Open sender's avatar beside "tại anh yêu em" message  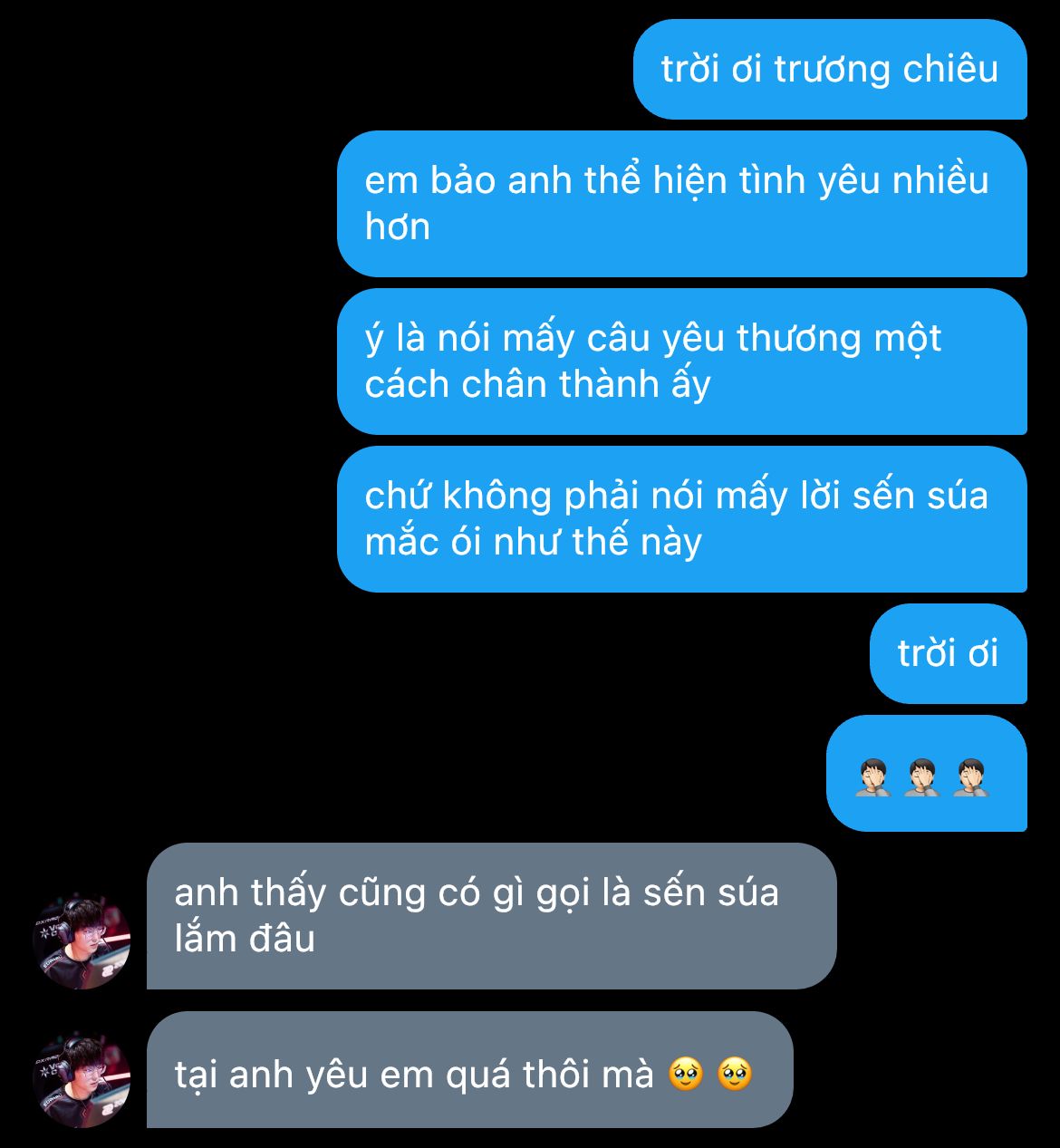pyautogui.click(x=82, y=1078)
